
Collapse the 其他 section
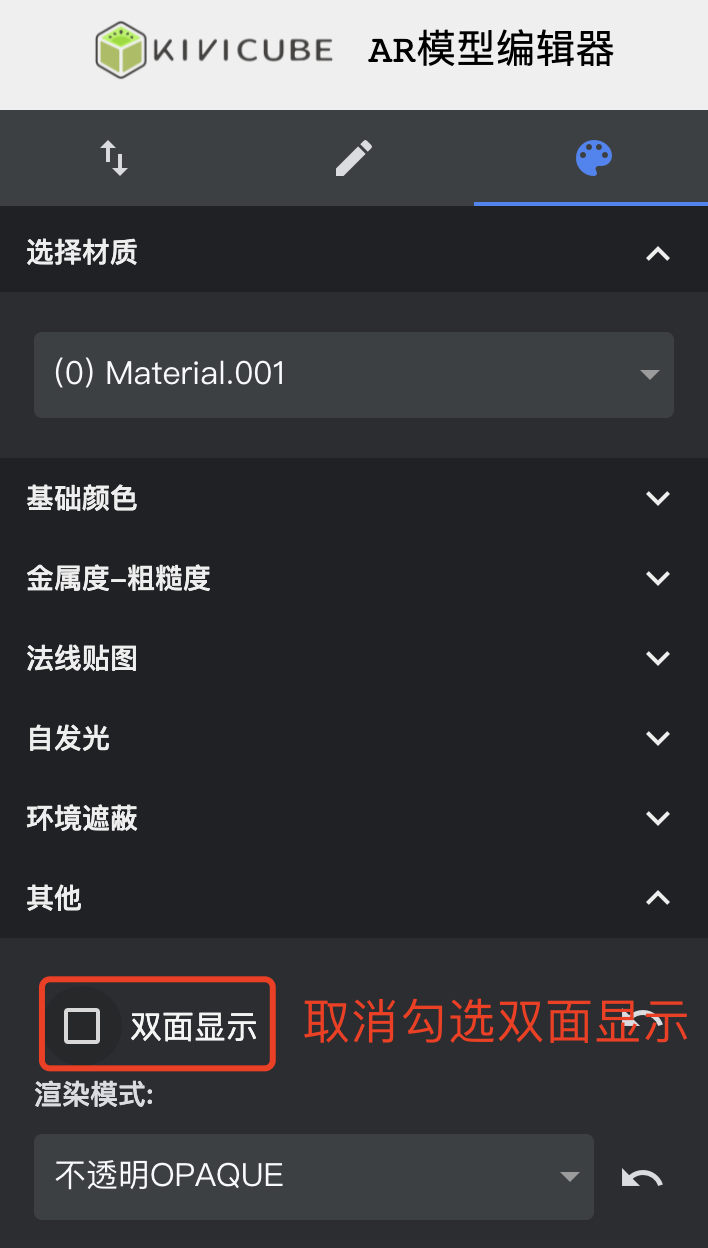657,898
